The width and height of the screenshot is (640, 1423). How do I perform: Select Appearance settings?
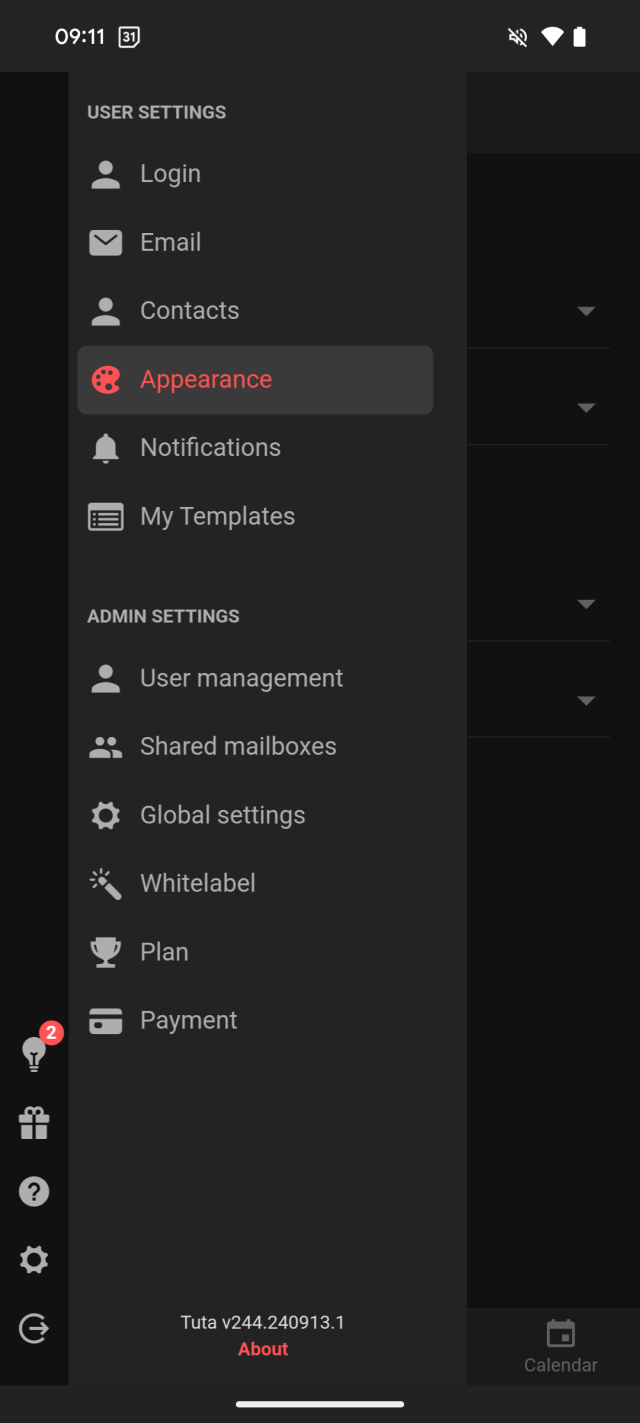click(205, 380)
